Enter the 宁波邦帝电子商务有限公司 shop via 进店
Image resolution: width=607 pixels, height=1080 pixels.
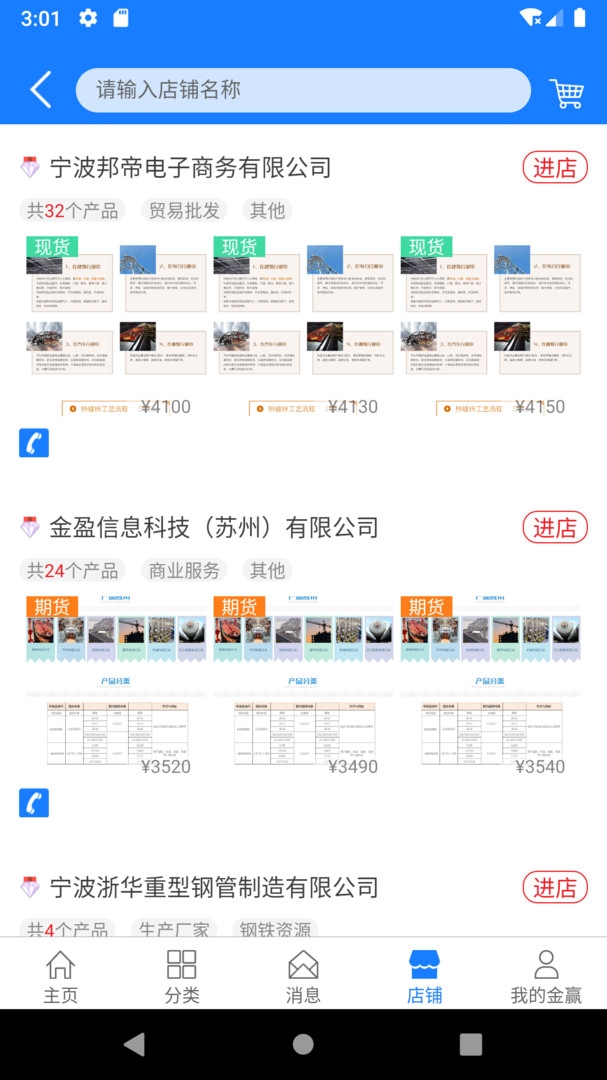tap(554, 168)
